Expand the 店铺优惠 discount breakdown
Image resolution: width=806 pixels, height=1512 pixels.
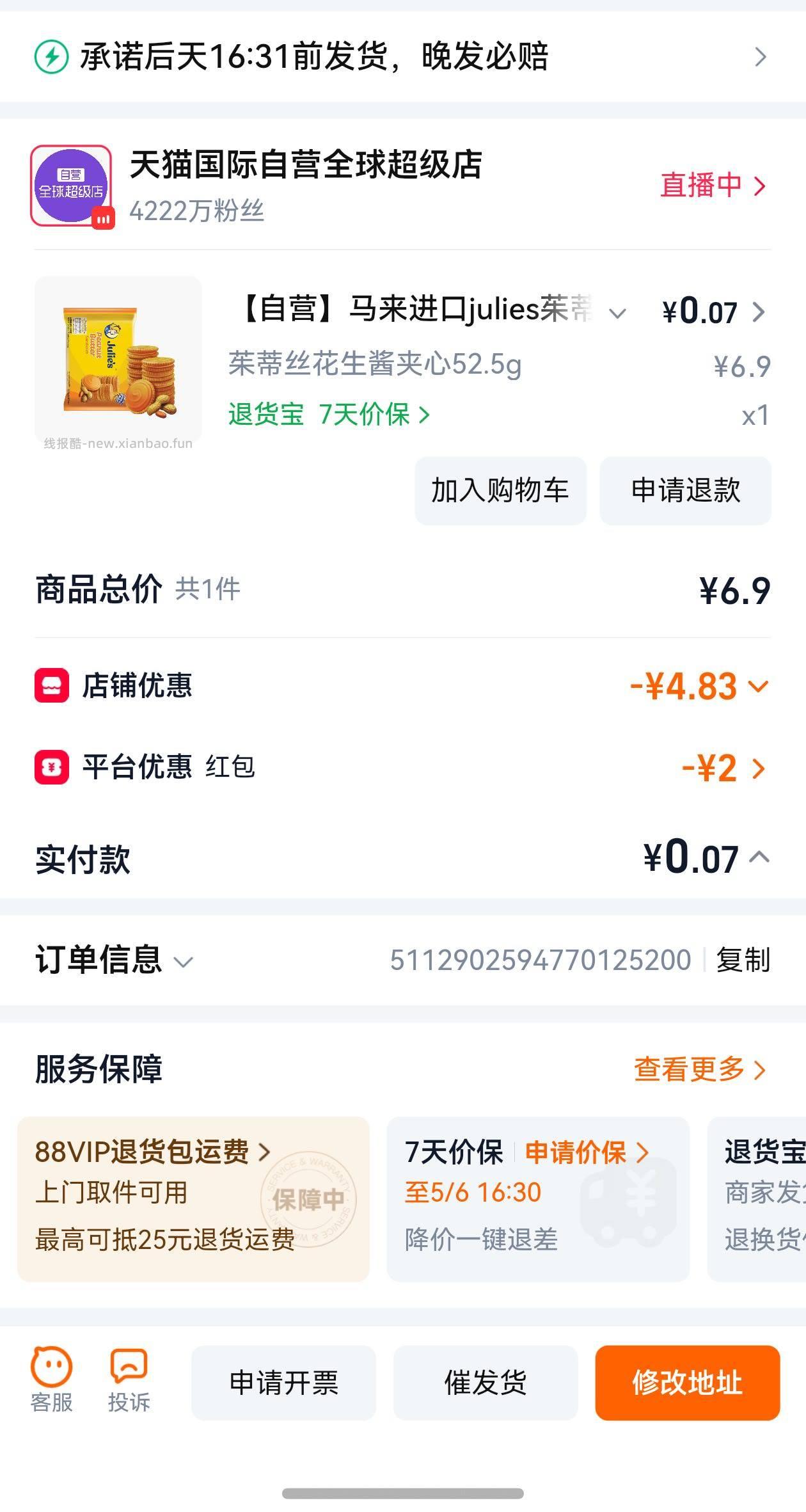[759, 686]
